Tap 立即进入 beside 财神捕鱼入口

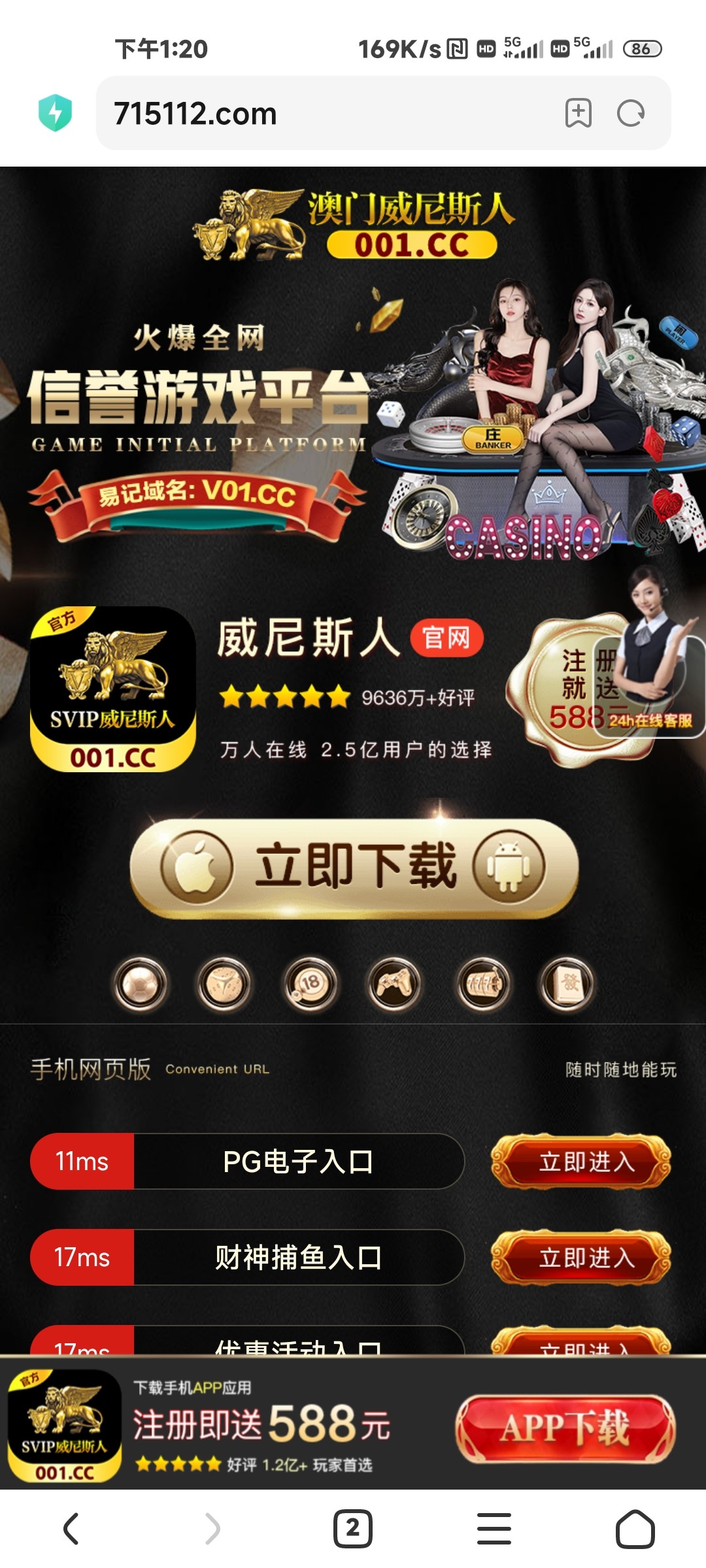click(x=581, y=1258)
